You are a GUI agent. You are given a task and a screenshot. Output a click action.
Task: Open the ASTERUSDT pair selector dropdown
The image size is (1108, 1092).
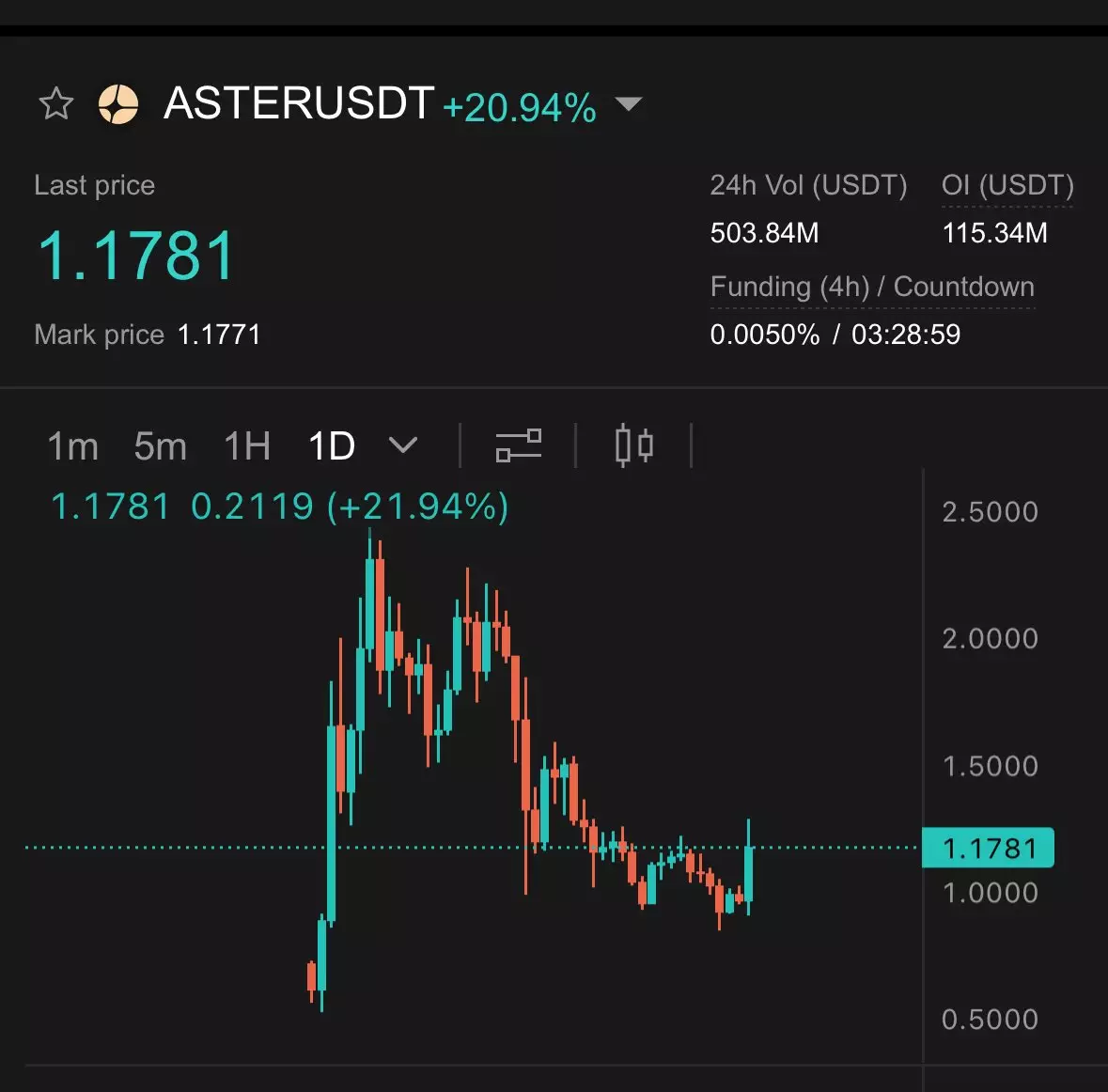pos(628,103)
